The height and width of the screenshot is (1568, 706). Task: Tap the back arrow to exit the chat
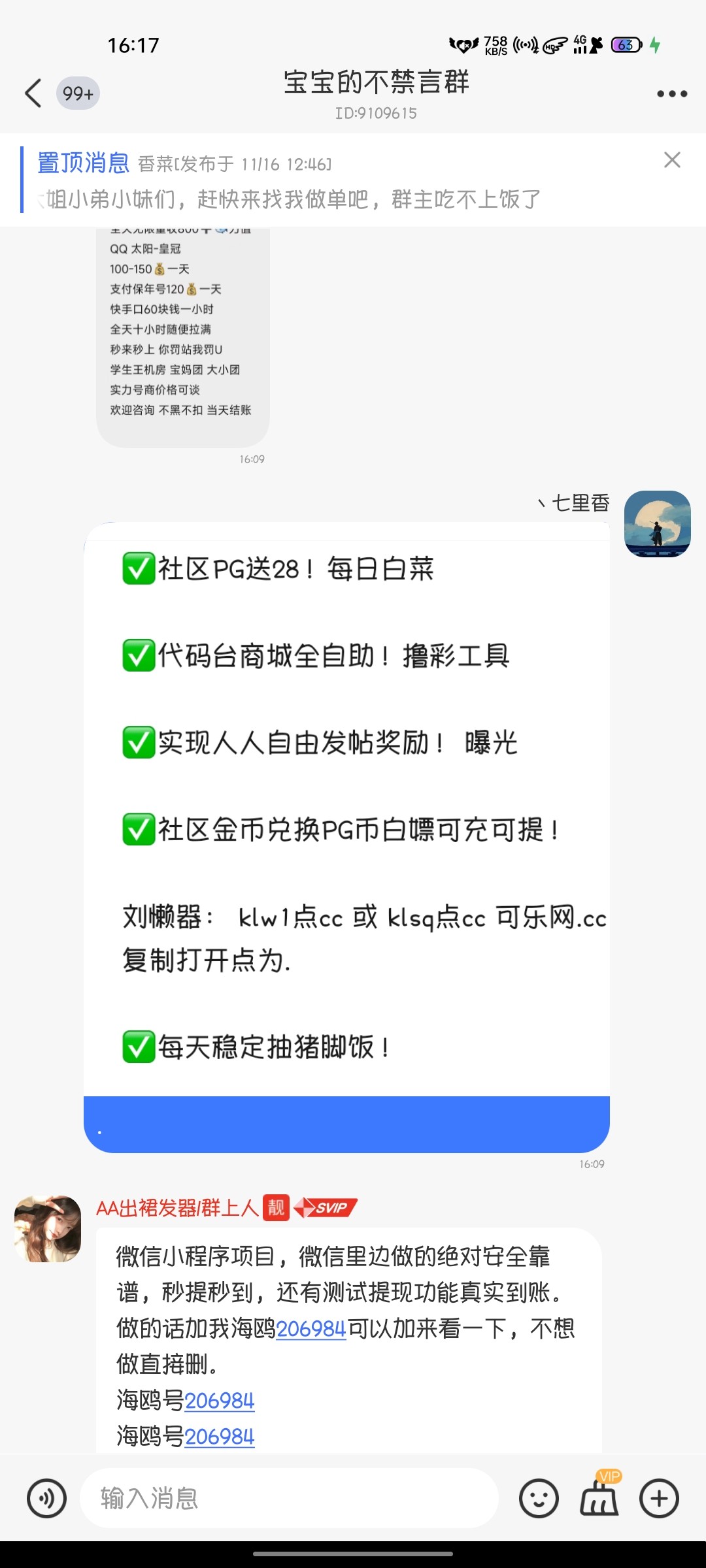point(34,93)
